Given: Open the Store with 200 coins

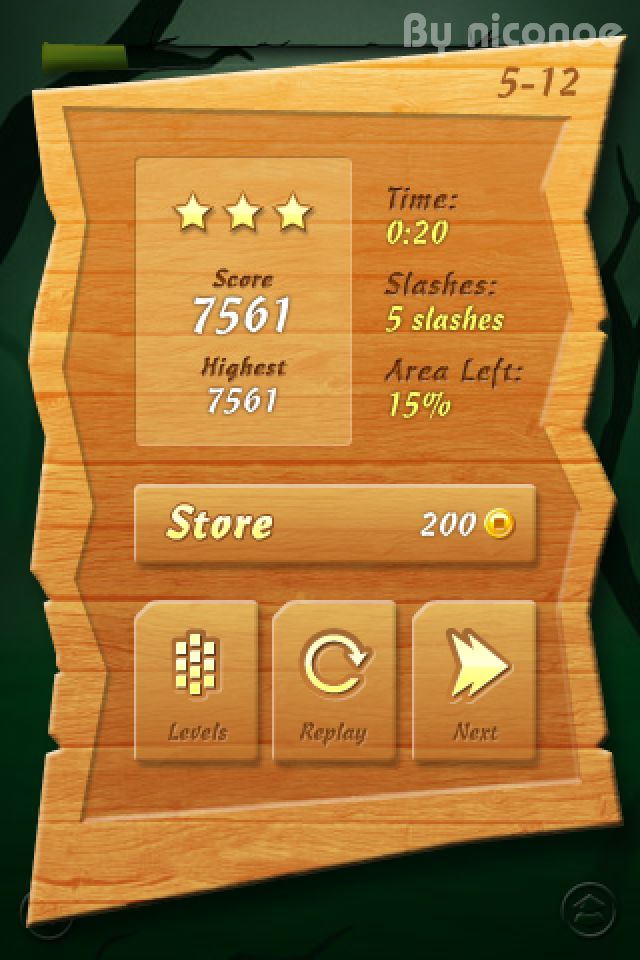Looking at the screenshot, I should 335,524.
